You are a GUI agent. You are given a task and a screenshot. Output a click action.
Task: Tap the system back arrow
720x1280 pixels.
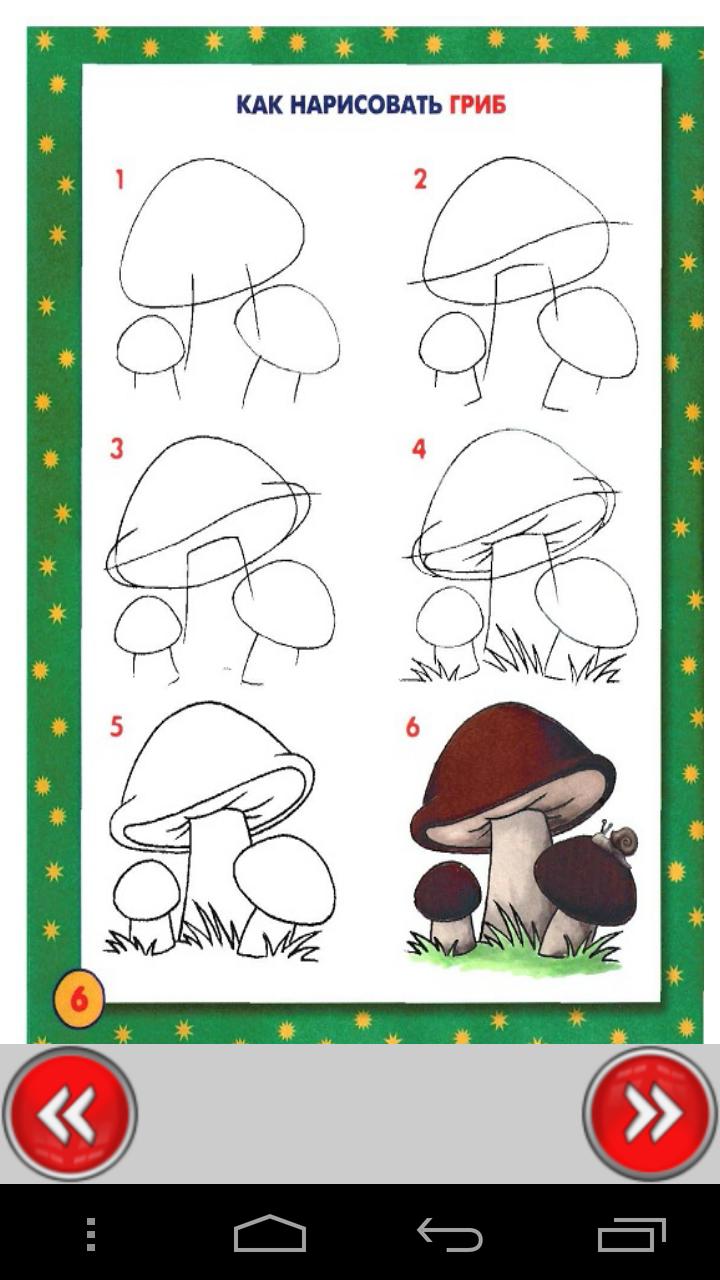pos(450,1235)
